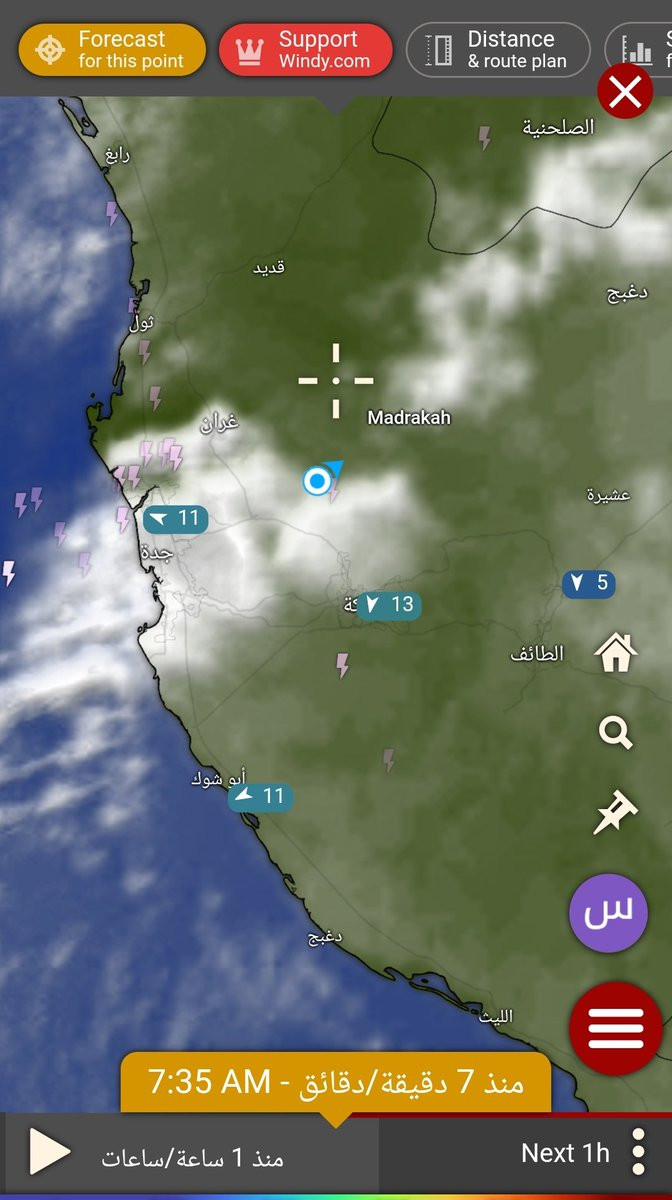
Task: Open the search magnifier
Action: tap(616, 733)
